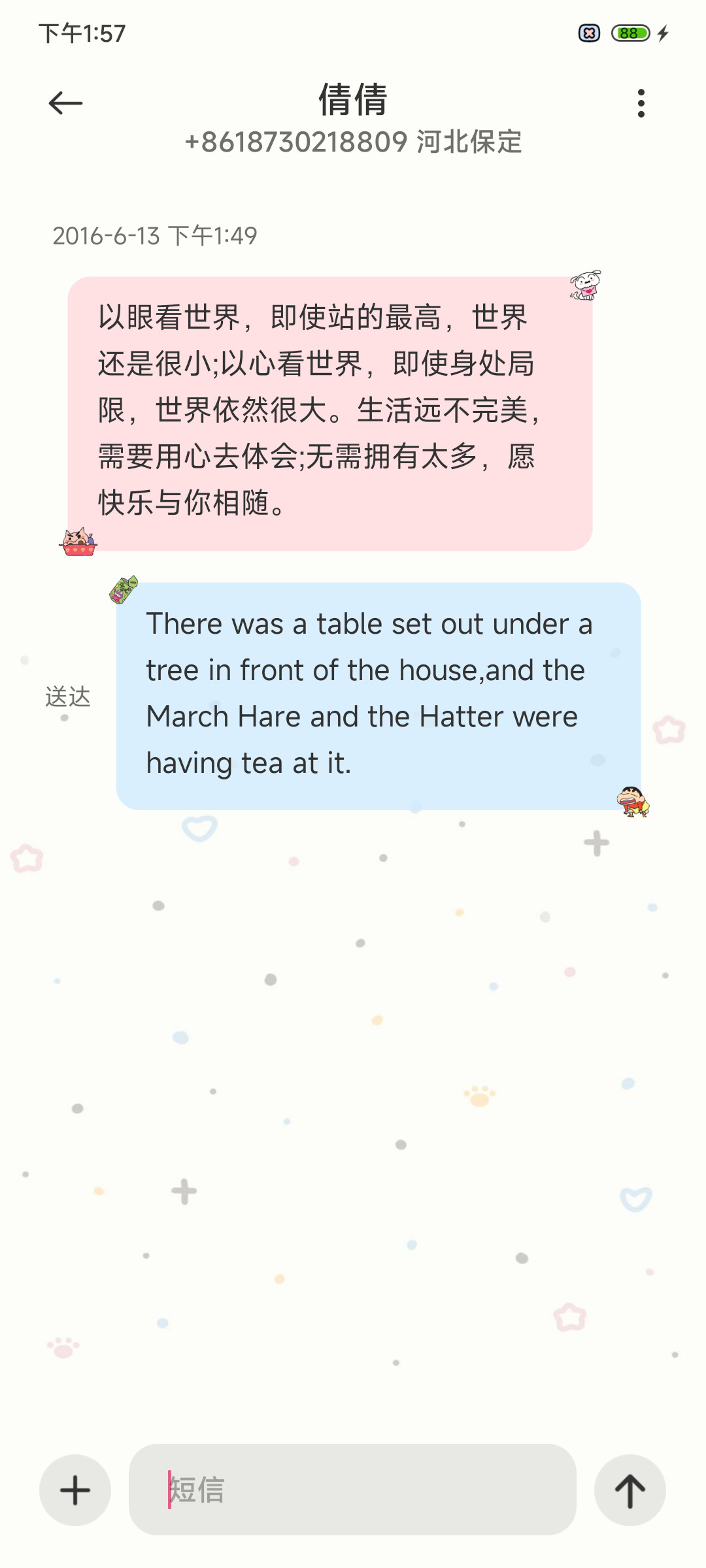This screenshot has height=1568, width=706.
Task: Go back from the 倩倩 conversation
Action: (x=66, y=103)
